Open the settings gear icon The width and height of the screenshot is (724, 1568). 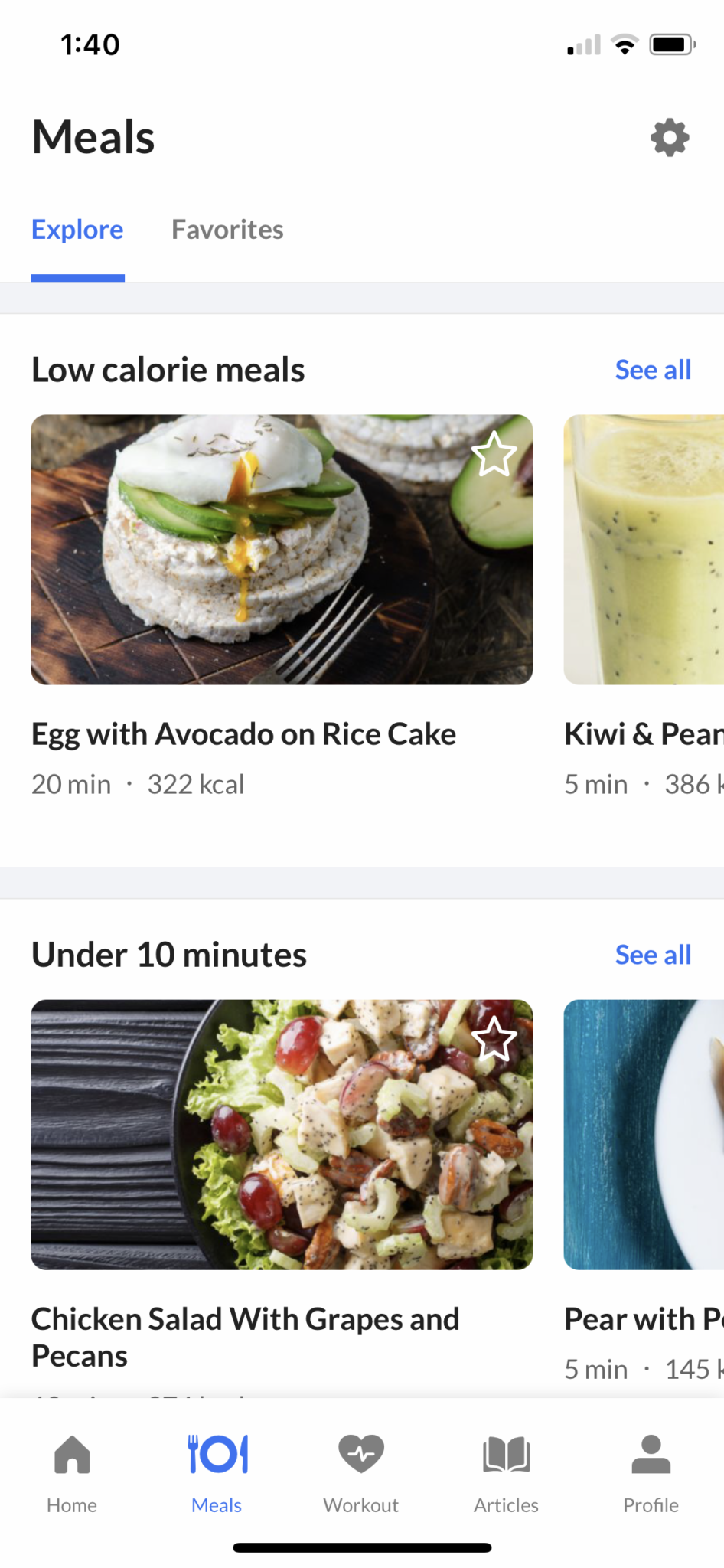(x=670, y=138)
